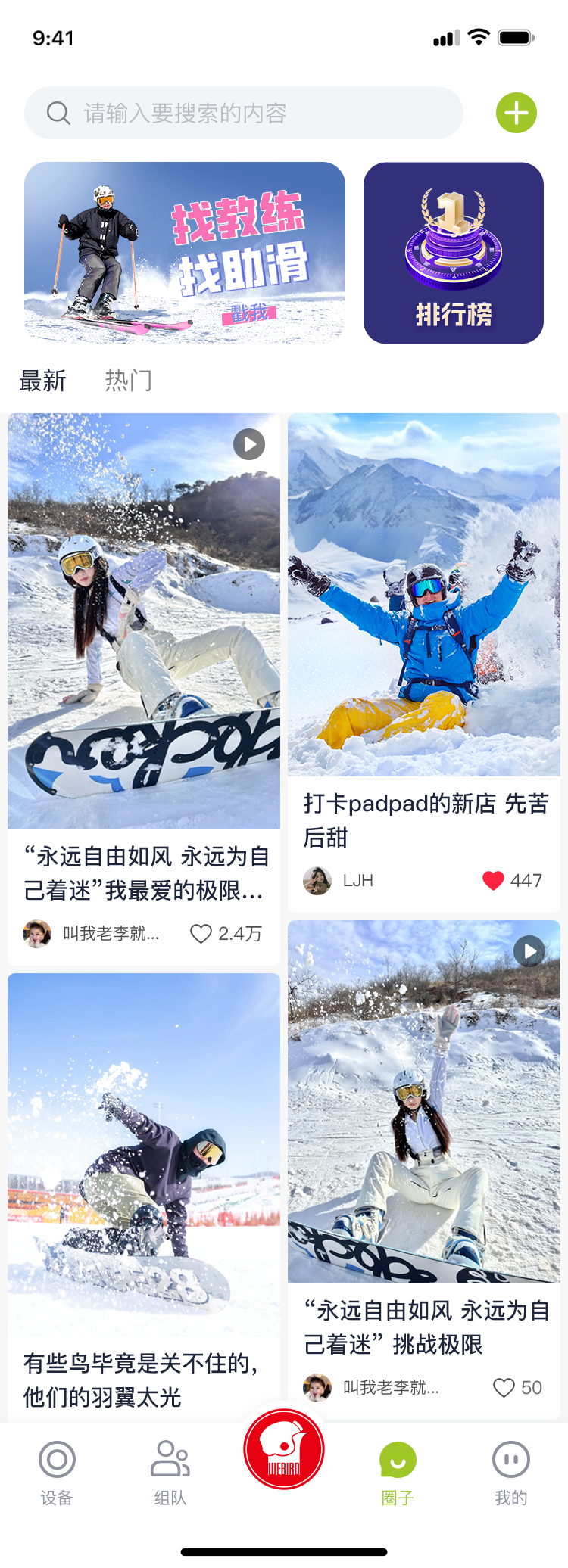Play the top-left snowboarding video
Viewport: 568px width, 1568px height.
coord(248,445)
